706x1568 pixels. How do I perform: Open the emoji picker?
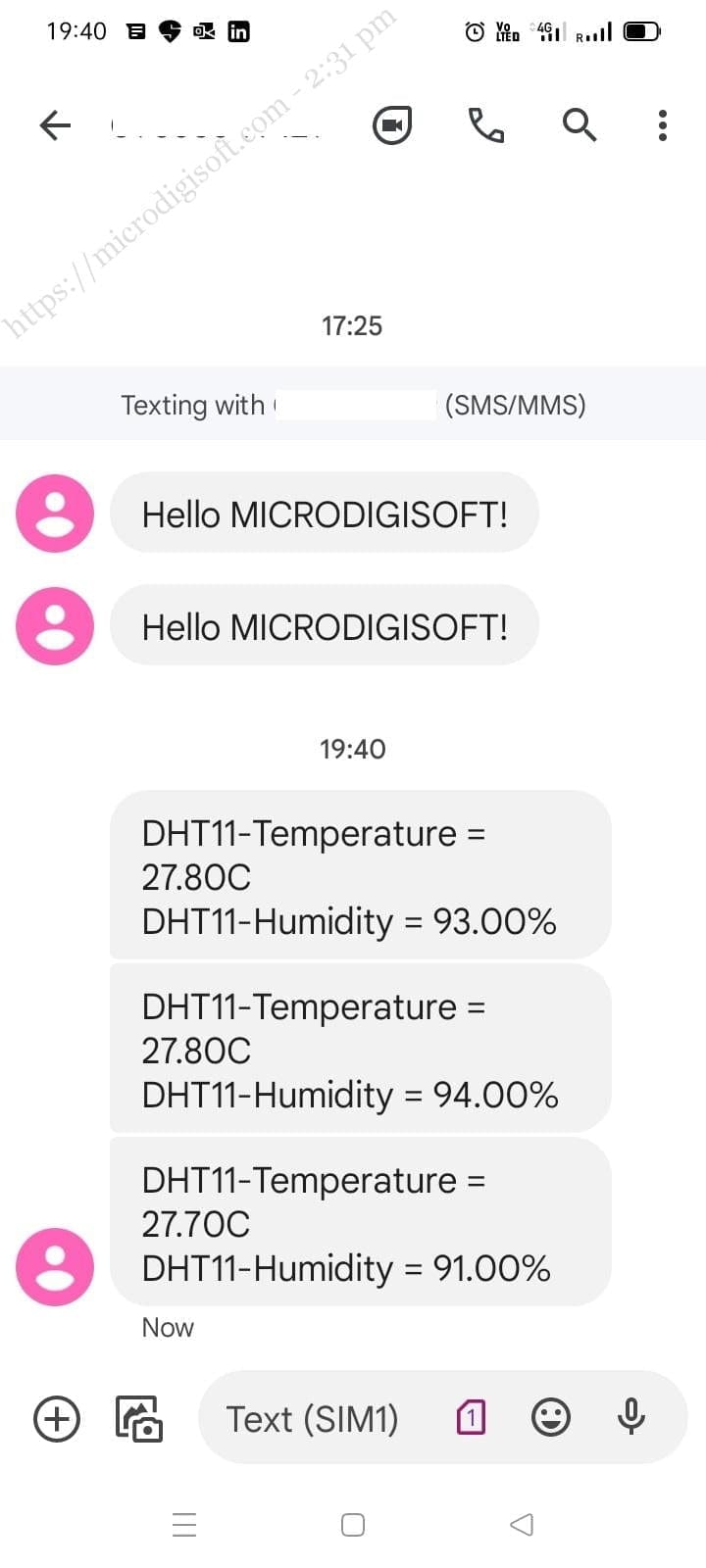point(551,1417)
